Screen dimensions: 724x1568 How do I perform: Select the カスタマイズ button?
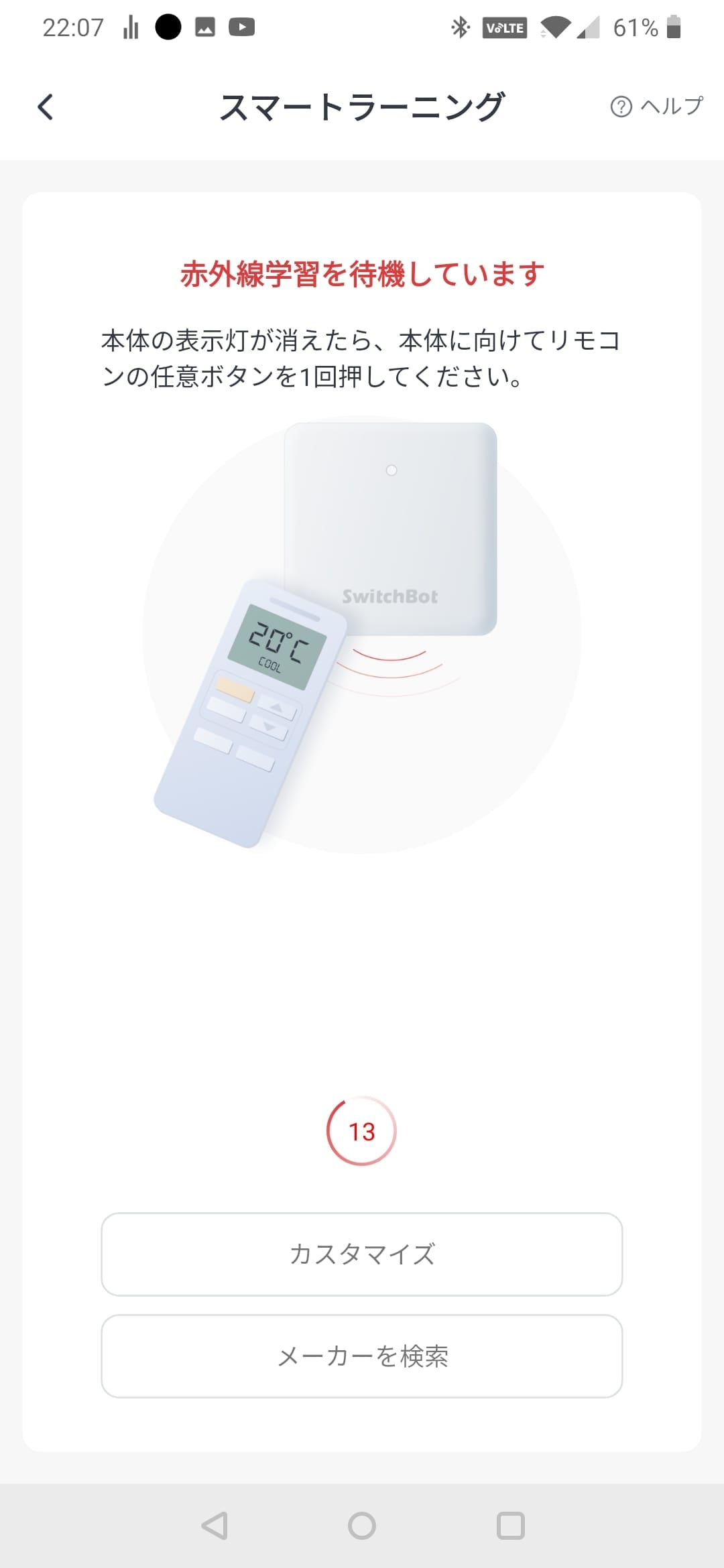[362, 1254]
